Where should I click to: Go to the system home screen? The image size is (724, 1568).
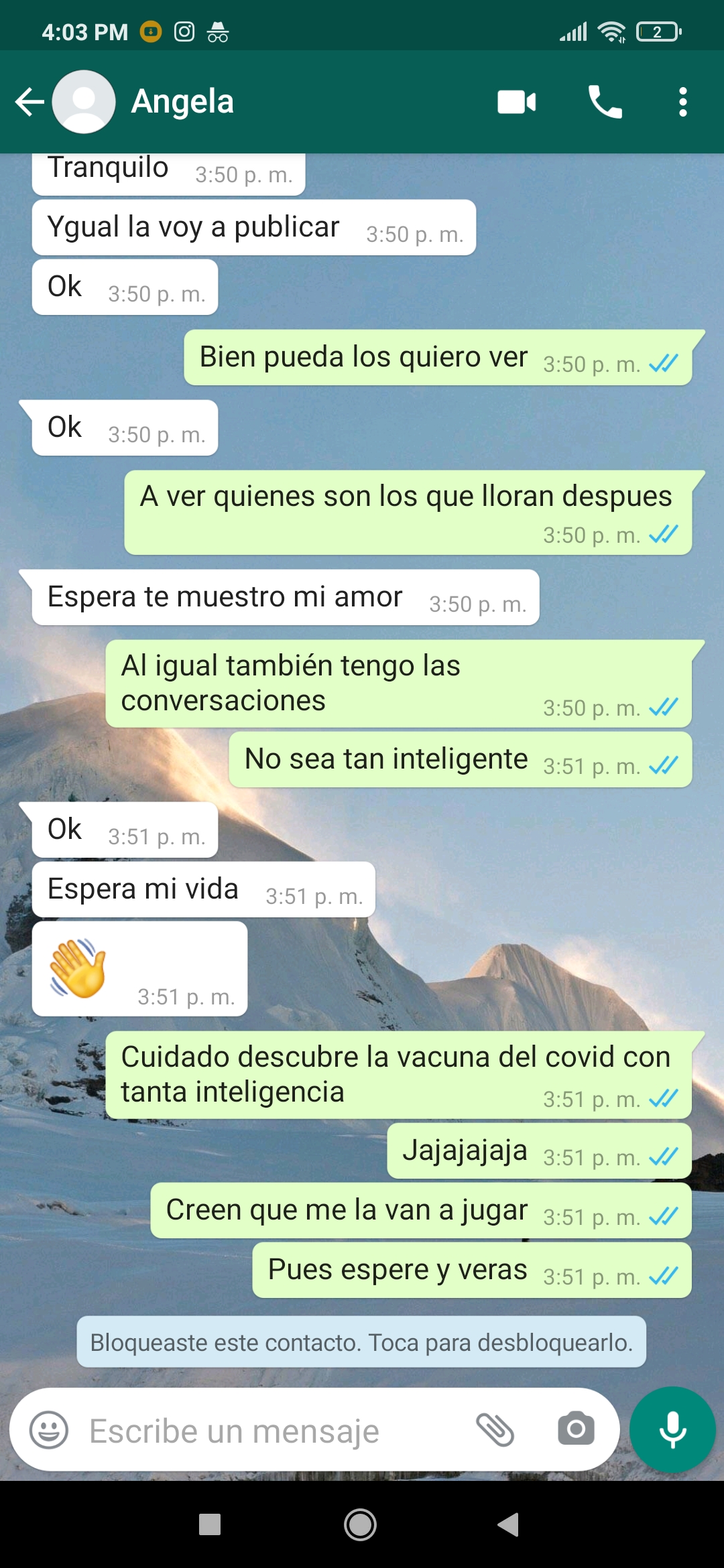coord(360,1524)
